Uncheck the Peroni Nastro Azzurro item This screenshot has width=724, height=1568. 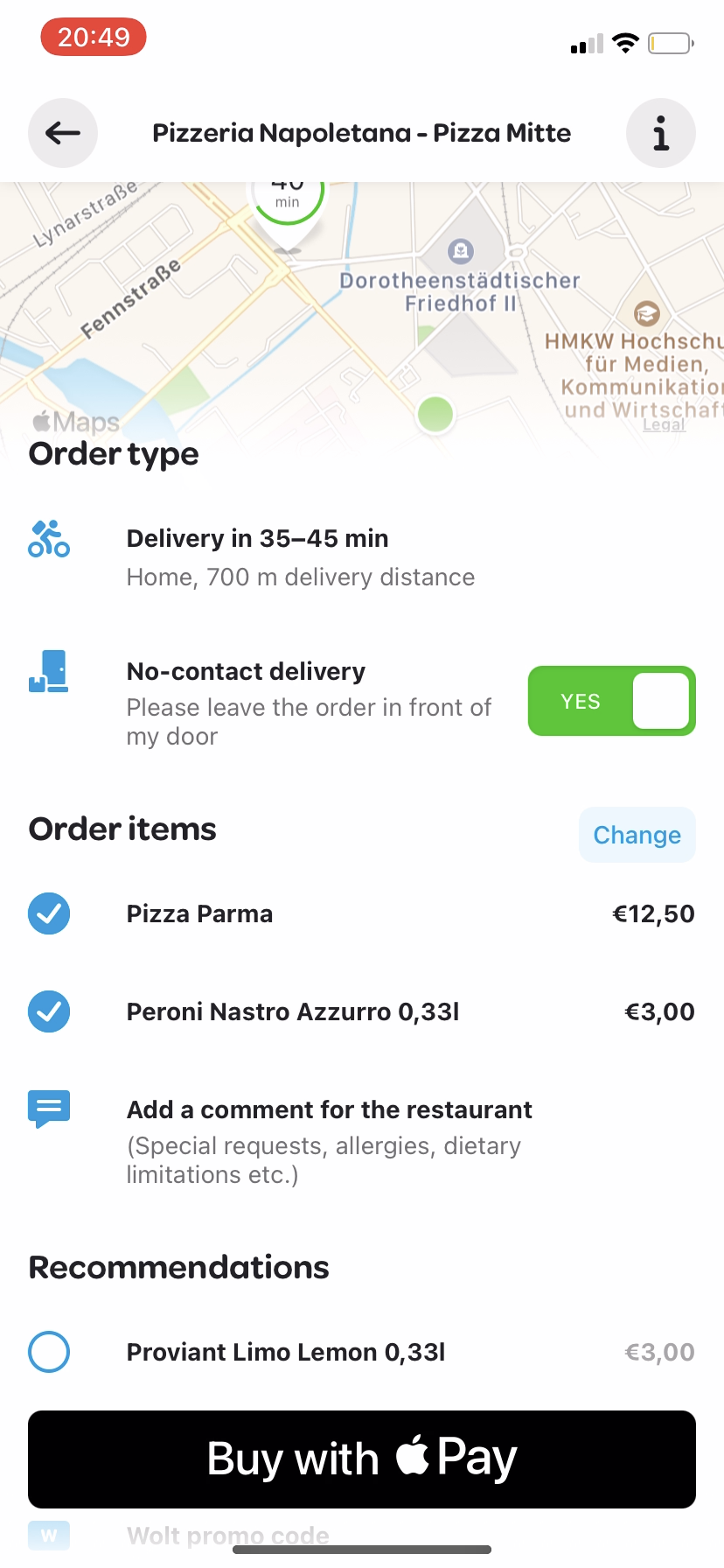tap(48, 1011)
